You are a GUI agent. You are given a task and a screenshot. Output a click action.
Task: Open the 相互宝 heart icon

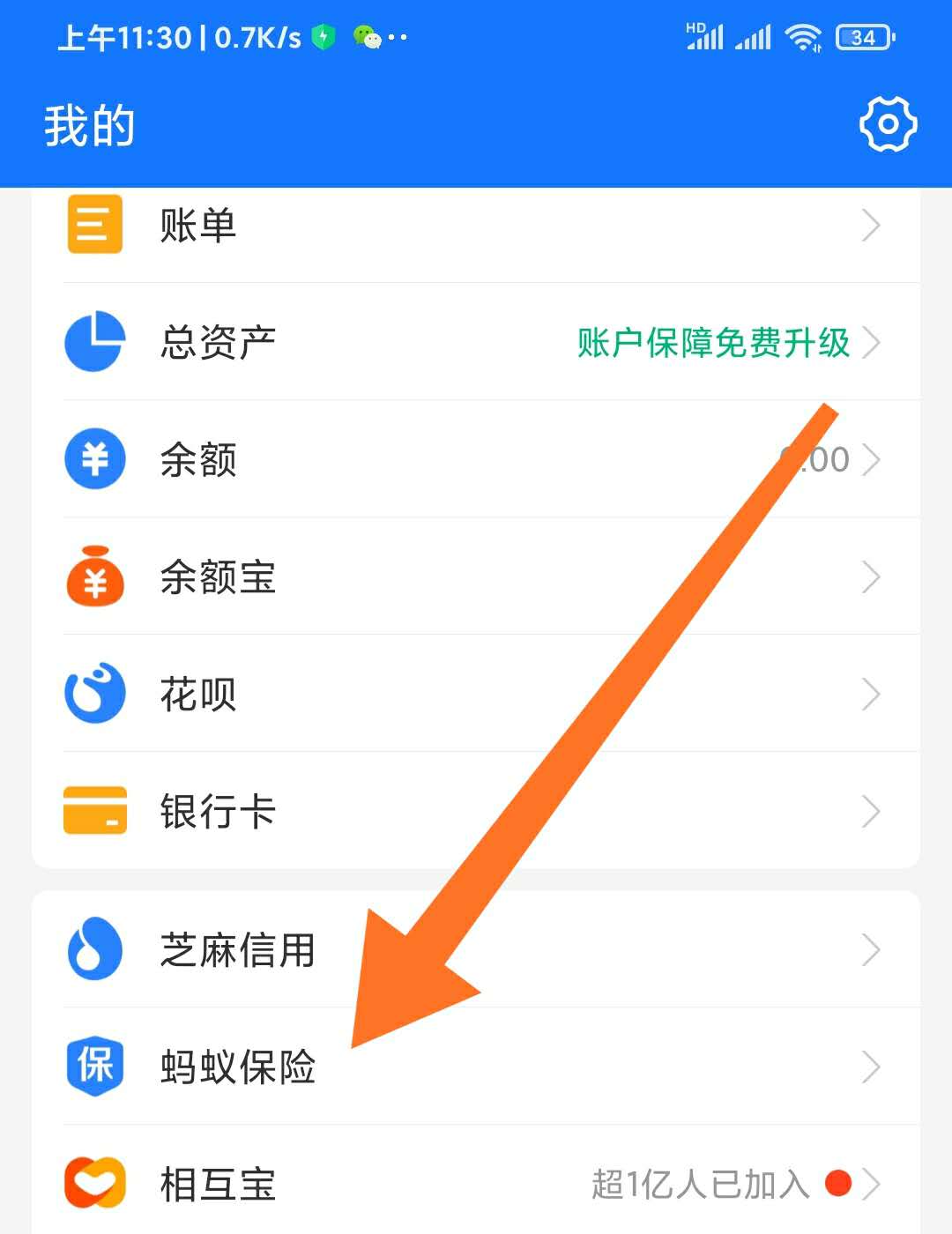(94, 1183)
